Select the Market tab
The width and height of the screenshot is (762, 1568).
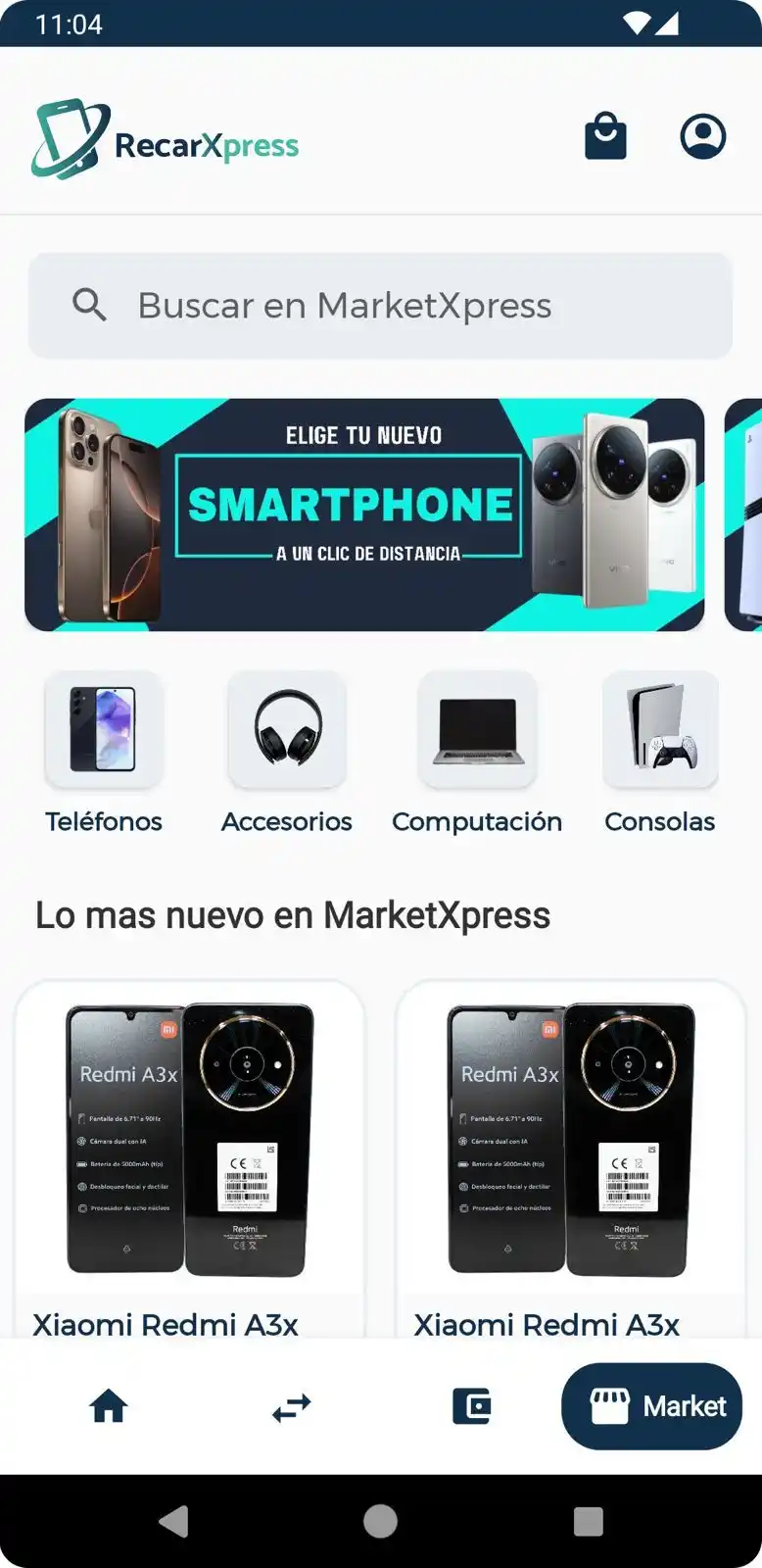(x=652, y=1406)
